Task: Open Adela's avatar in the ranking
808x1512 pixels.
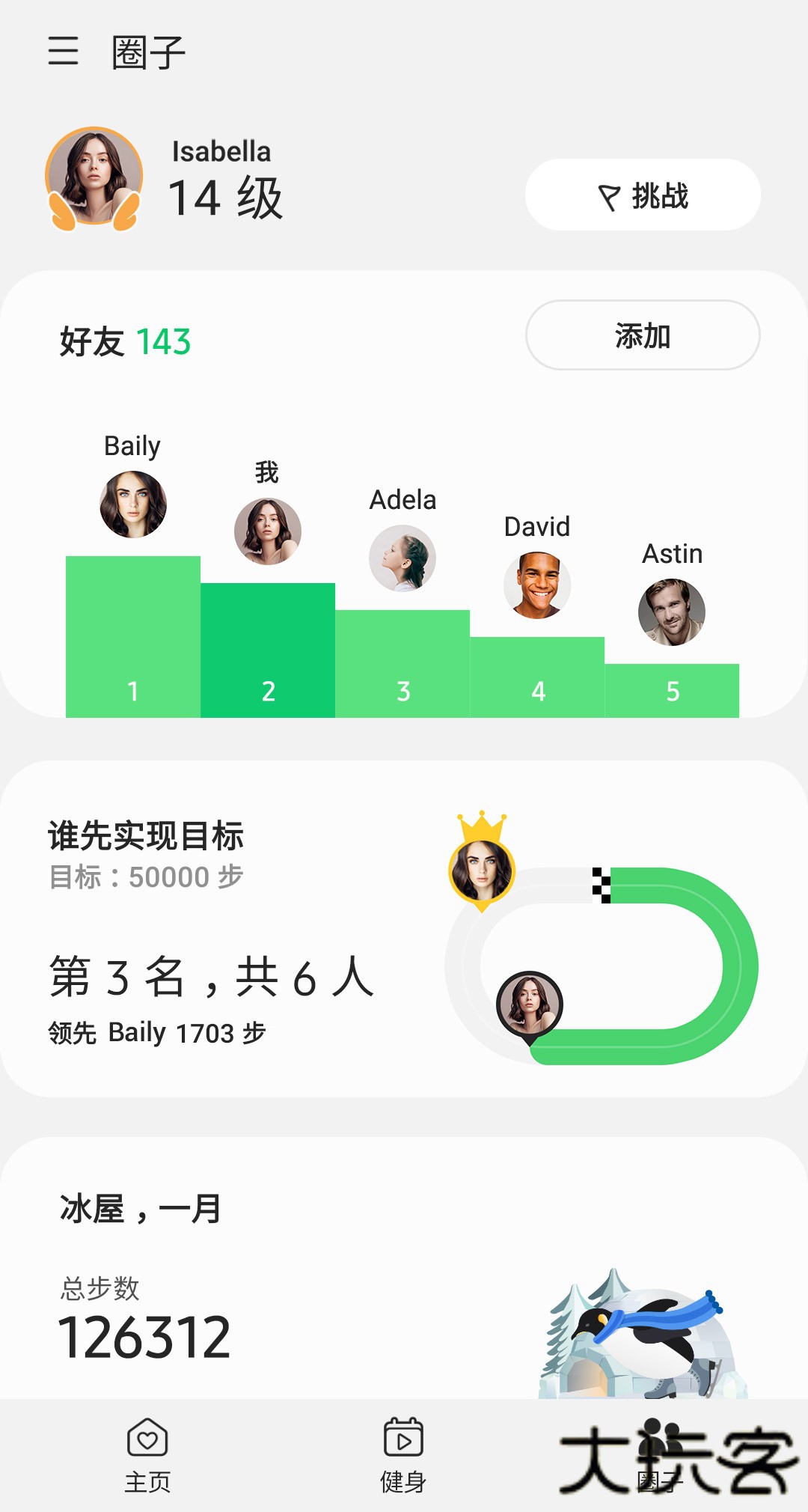Action: click(403, 558)
